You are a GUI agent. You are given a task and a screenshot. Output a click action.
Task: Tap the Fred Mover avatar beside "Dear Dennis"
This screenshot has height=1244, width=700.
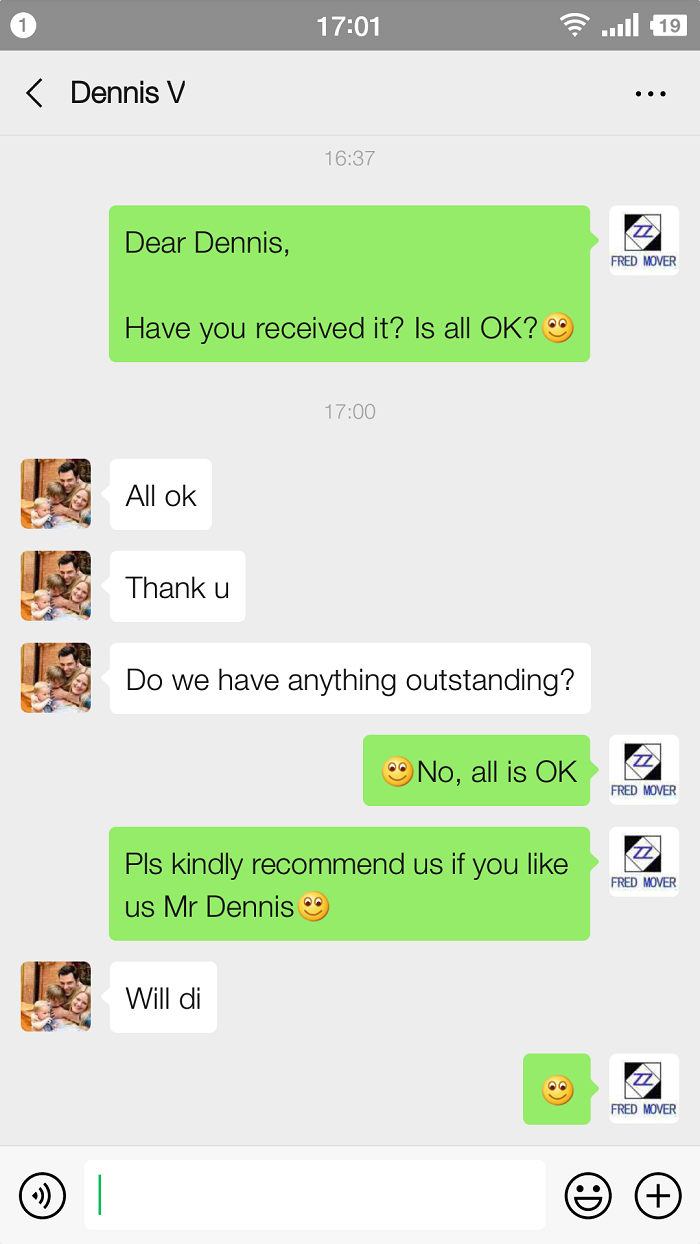644,241
